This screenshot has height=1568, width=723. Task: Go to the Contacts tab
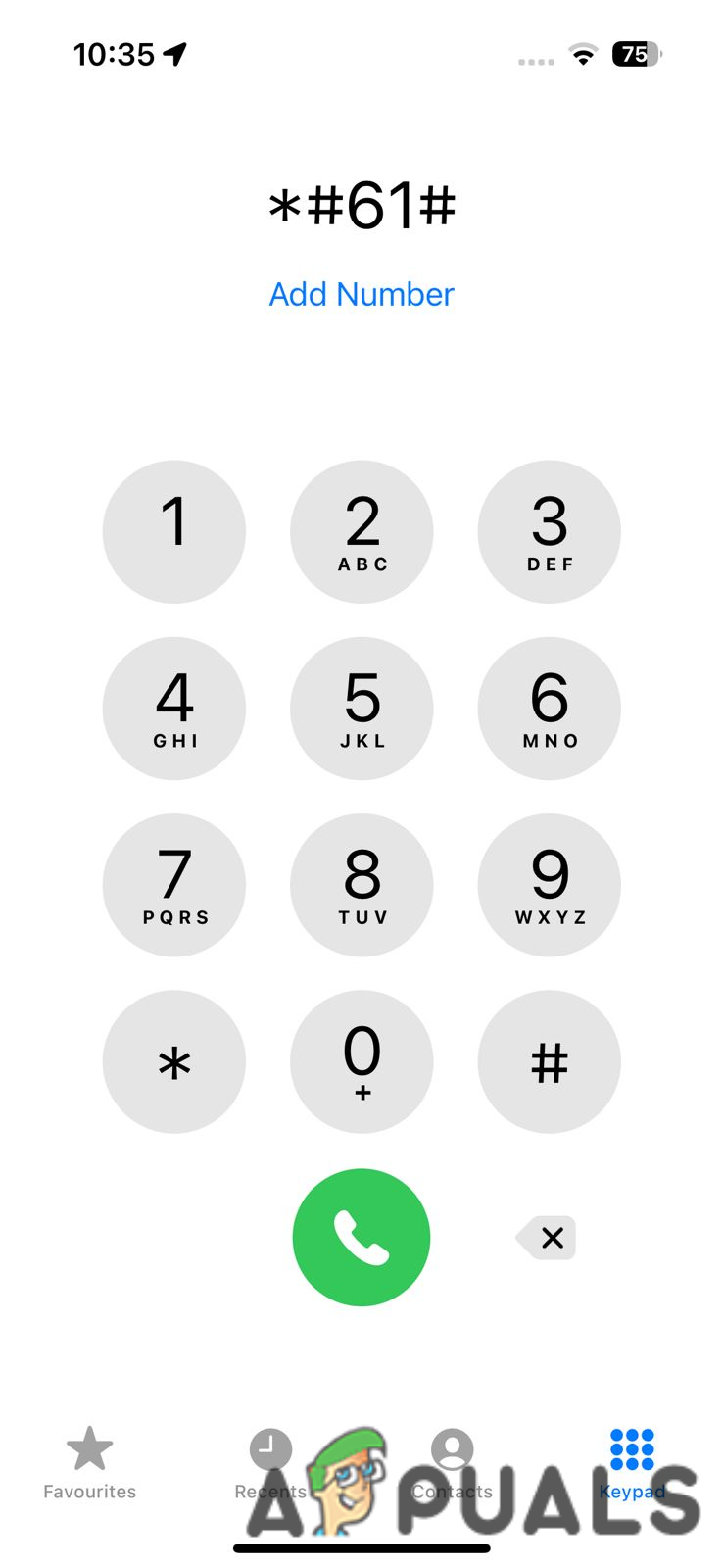(x=452, y=1462)
